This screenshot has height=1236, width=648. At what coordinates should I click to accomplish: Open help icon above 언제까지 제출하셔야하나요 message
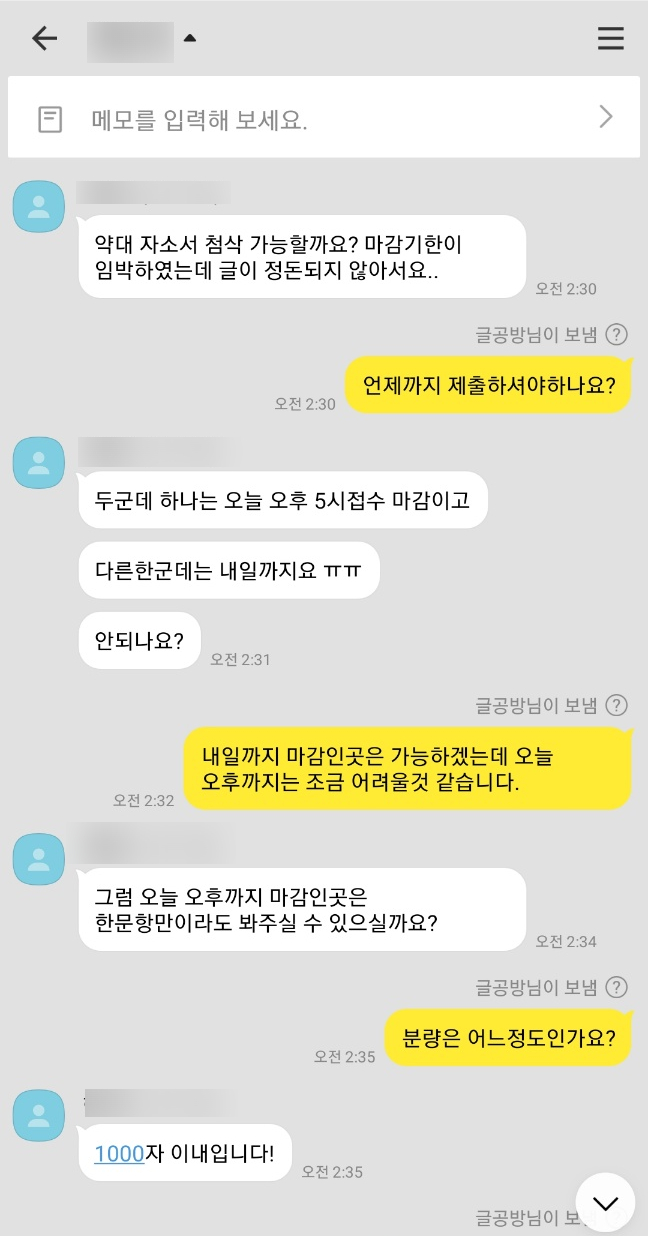(617, 335)
